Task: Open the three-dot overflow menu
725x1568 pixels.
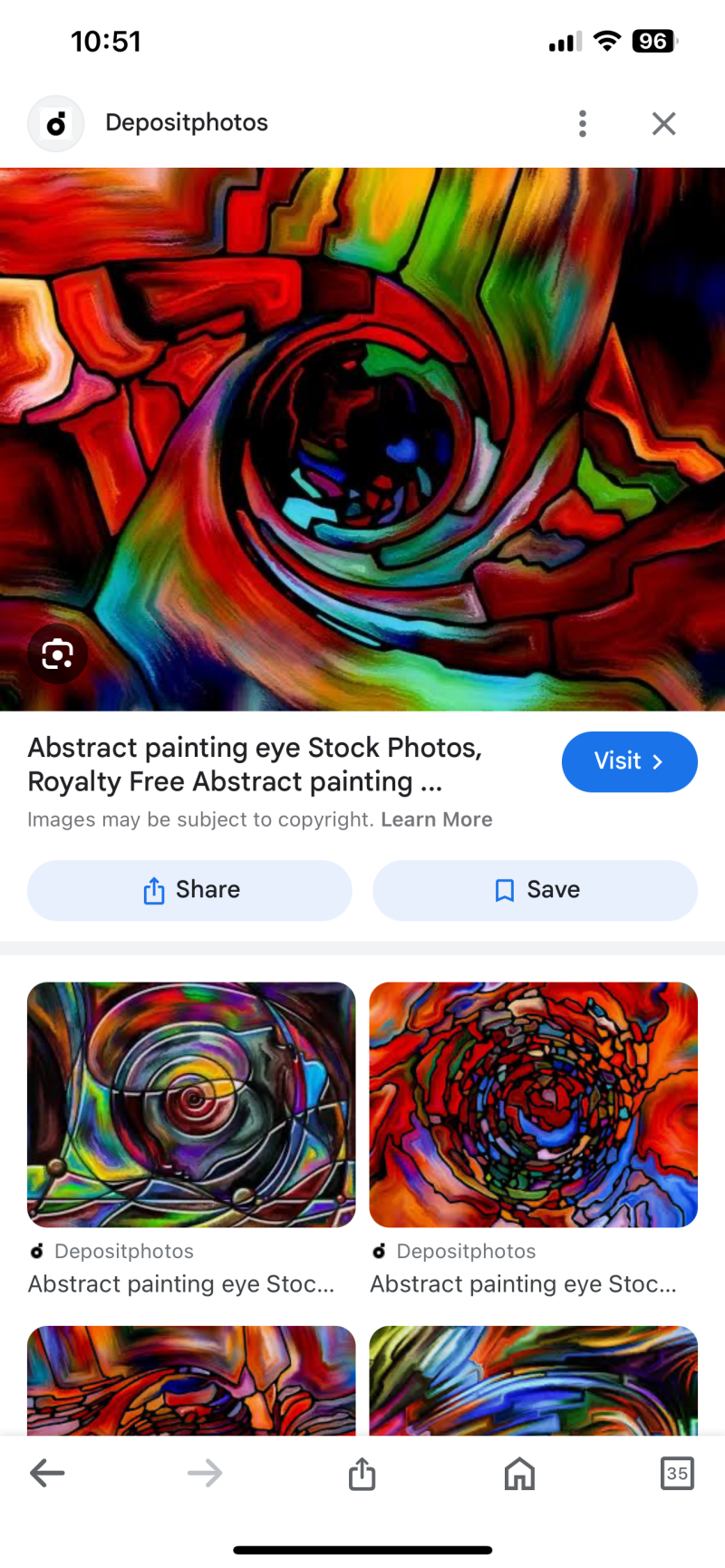Action: 583,123
